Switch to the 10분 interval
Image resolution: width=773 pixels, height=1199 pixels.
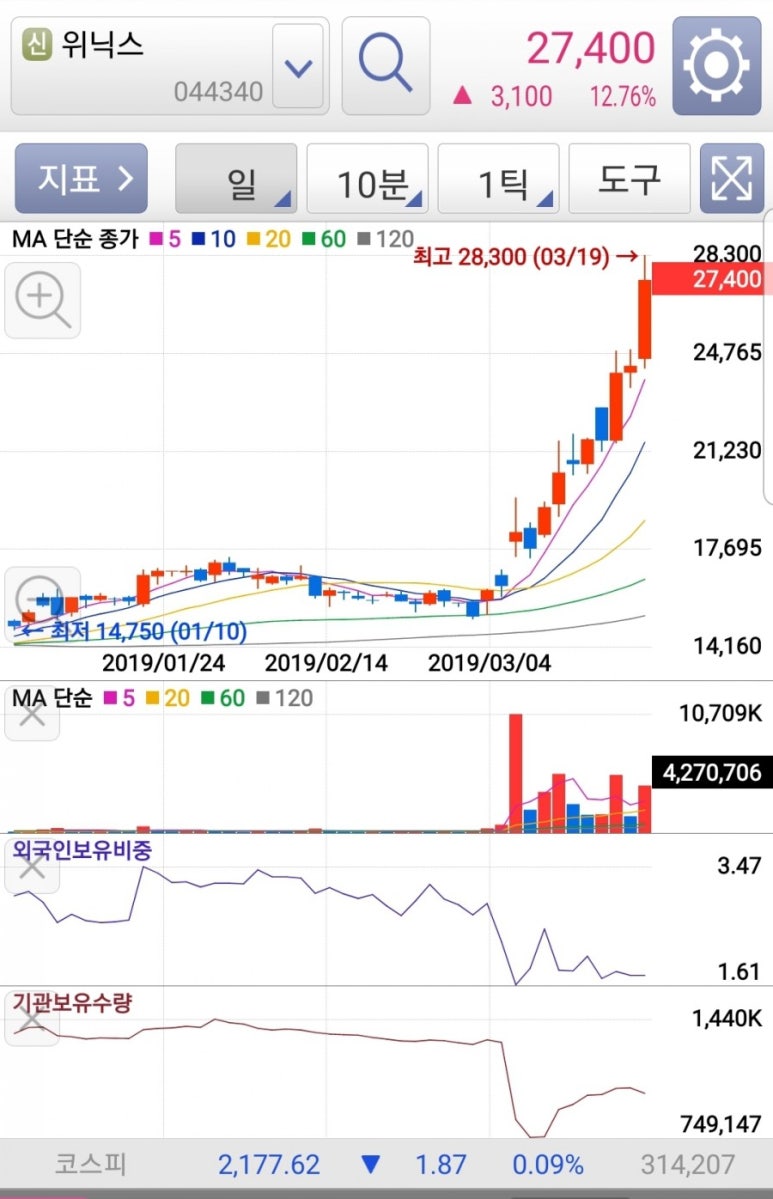[368, 178]
